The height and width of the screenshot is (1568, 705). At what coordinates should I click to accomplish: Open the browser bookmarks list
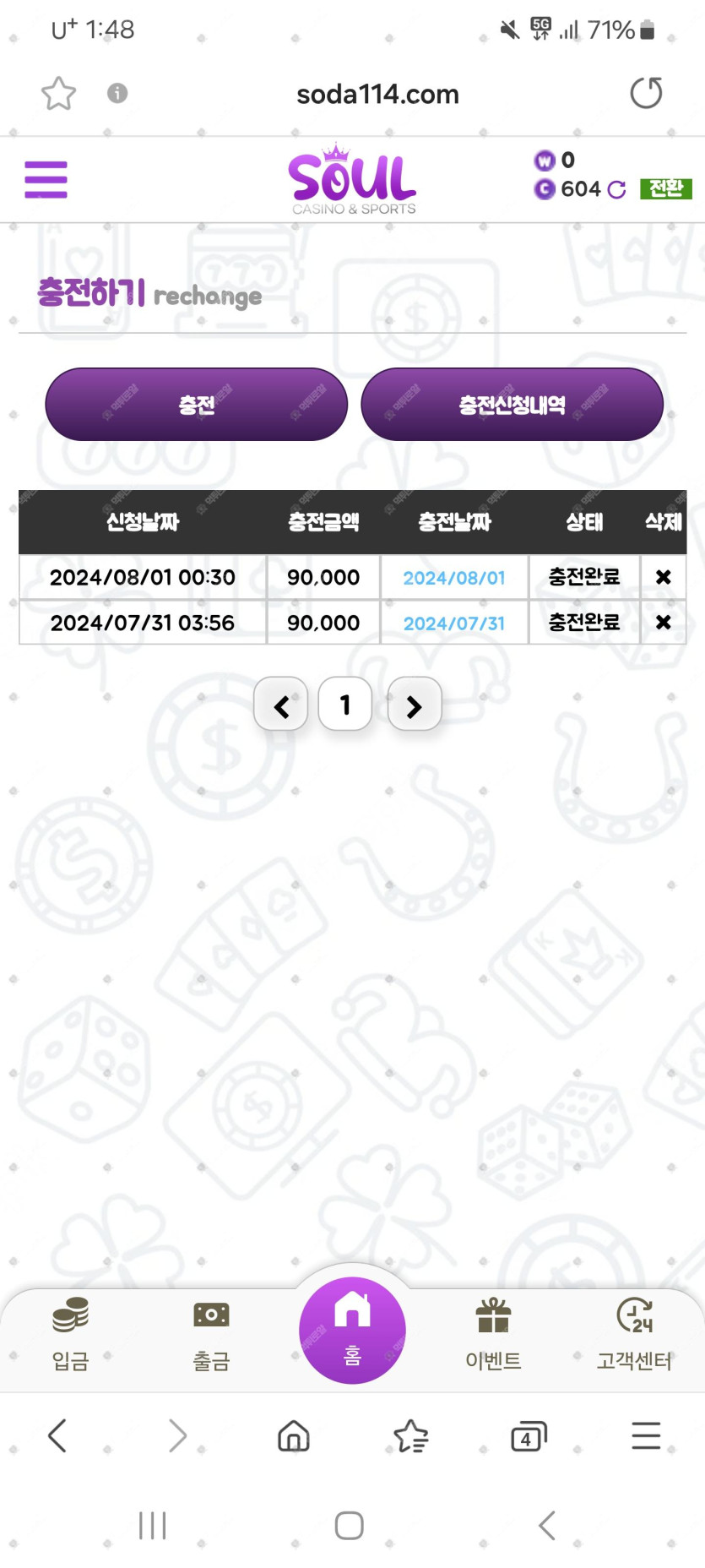(x=411, y=1435)
